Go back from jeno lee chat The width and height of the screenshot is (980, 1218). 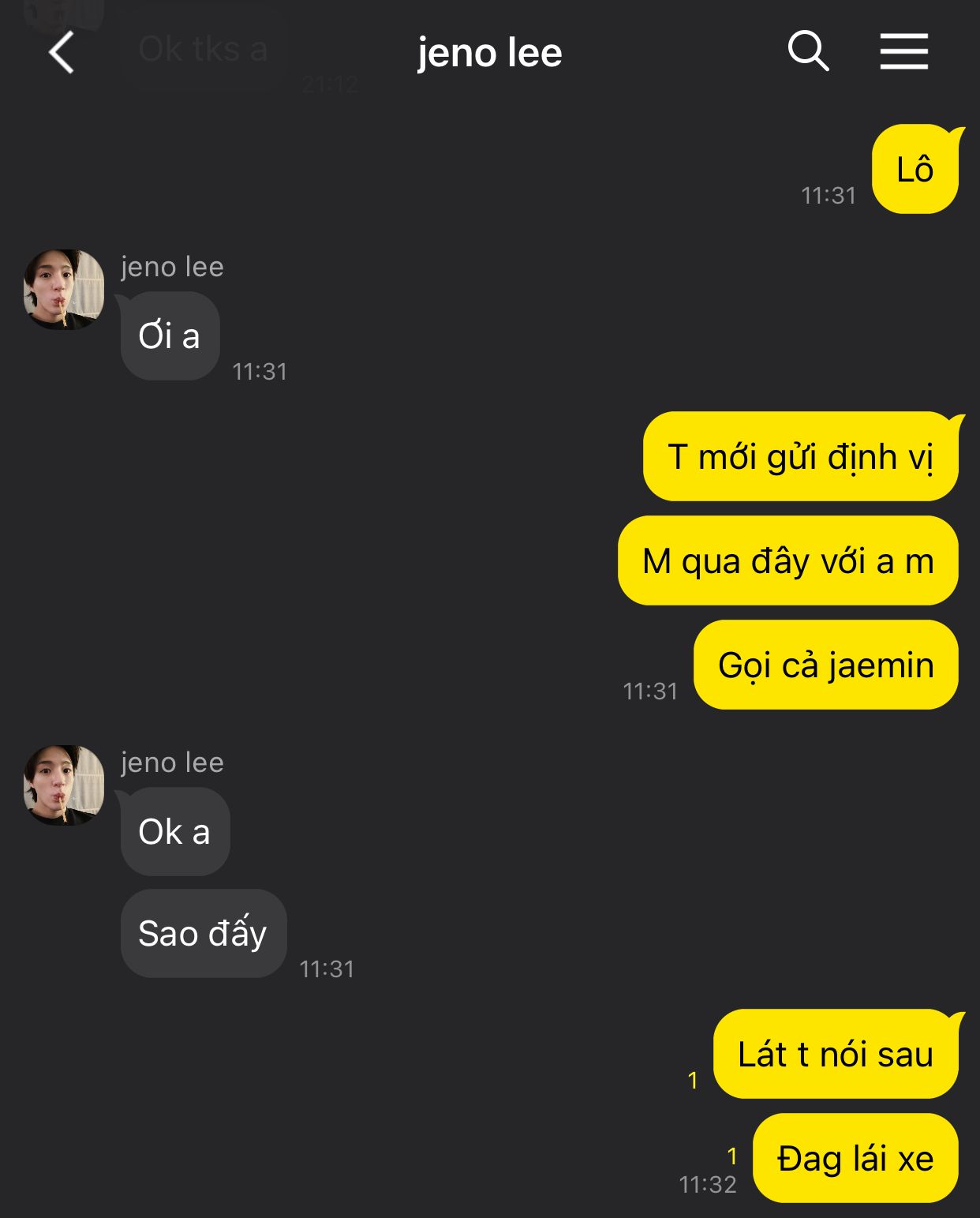62,53
